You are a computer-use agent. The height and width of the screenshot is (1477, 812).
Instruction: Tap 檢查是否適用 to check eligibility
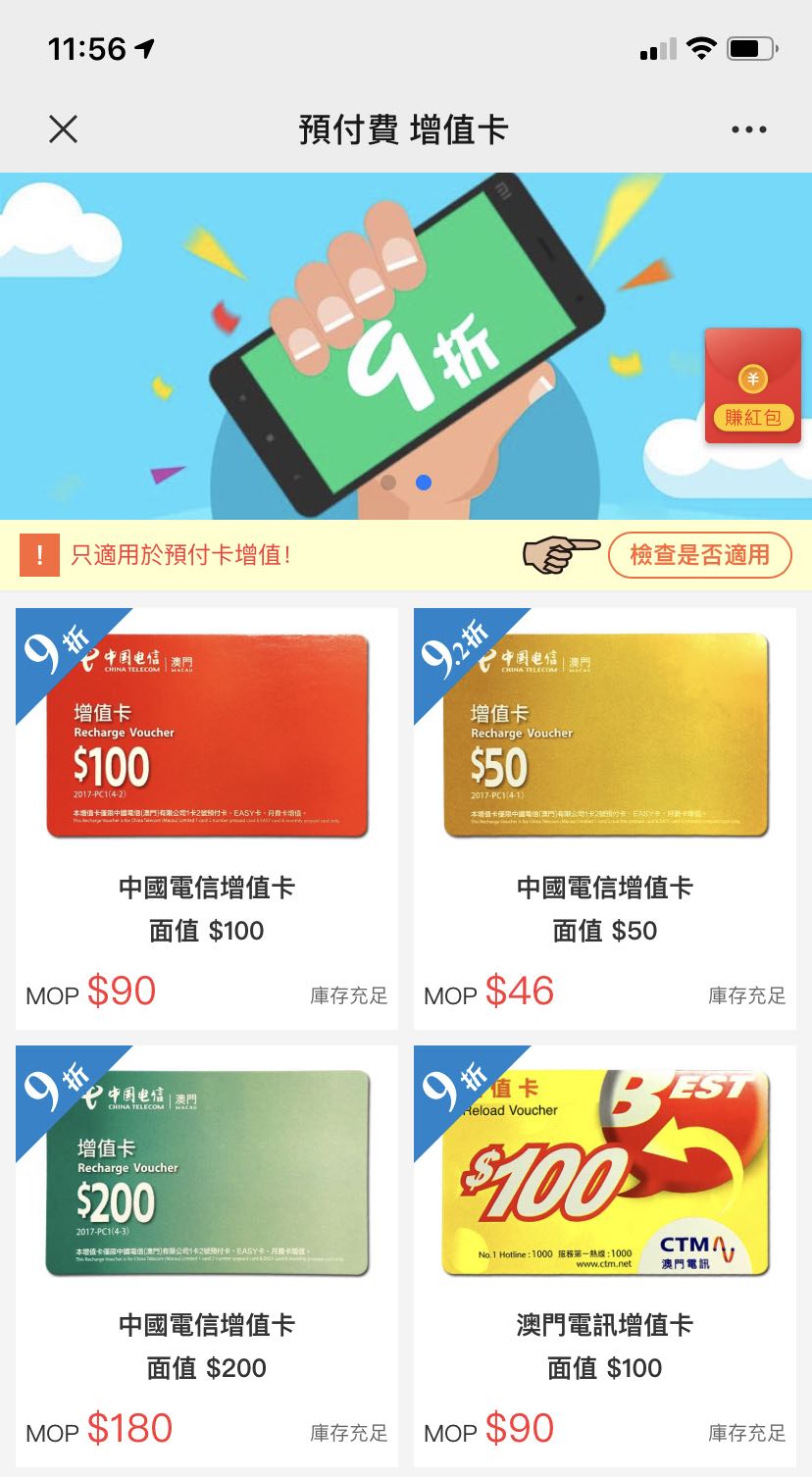click(699, 555)
